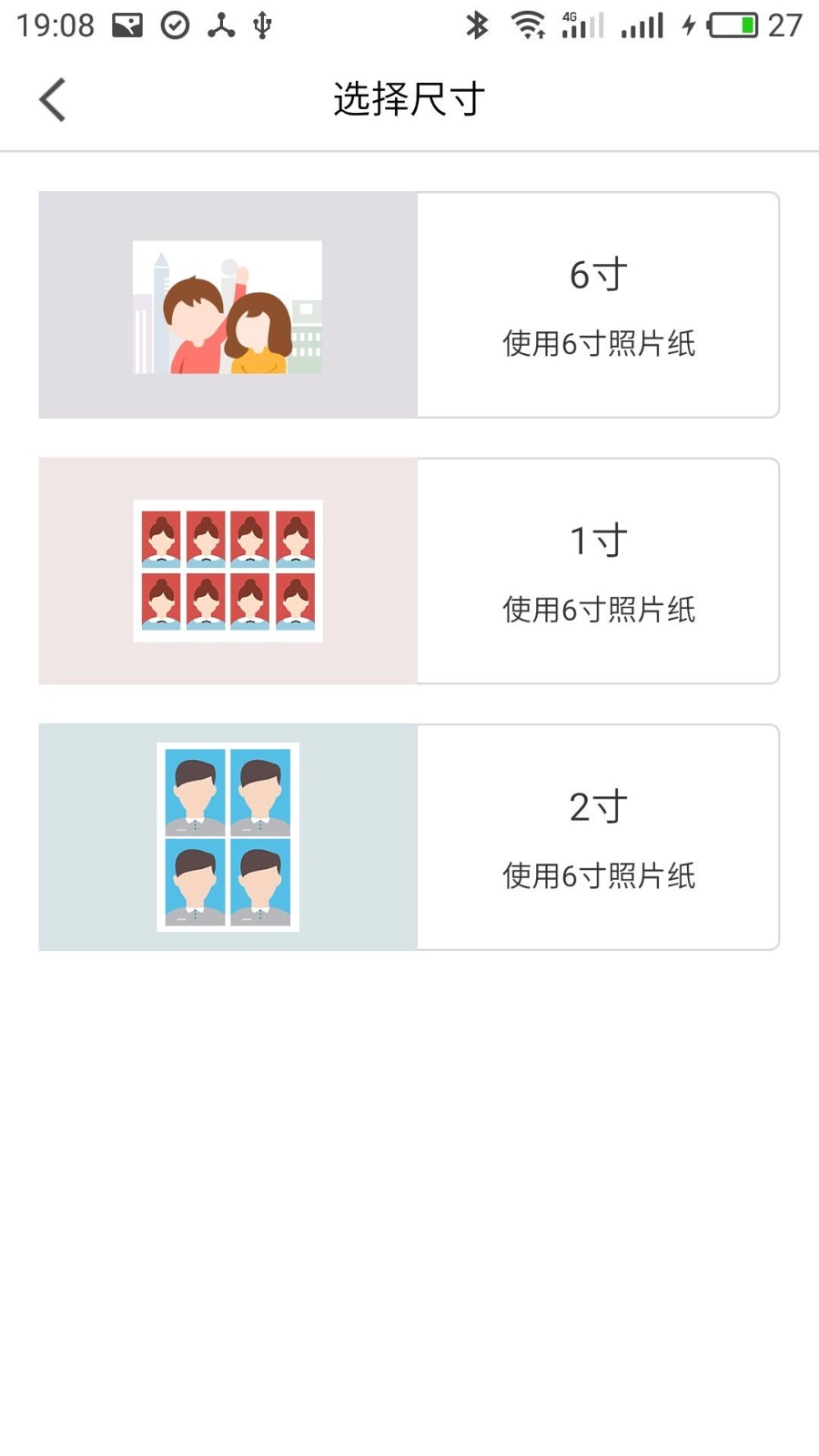The image size is (819, 1456).
Task: Select the 6寸 photo size card
Action: (409, 305)
